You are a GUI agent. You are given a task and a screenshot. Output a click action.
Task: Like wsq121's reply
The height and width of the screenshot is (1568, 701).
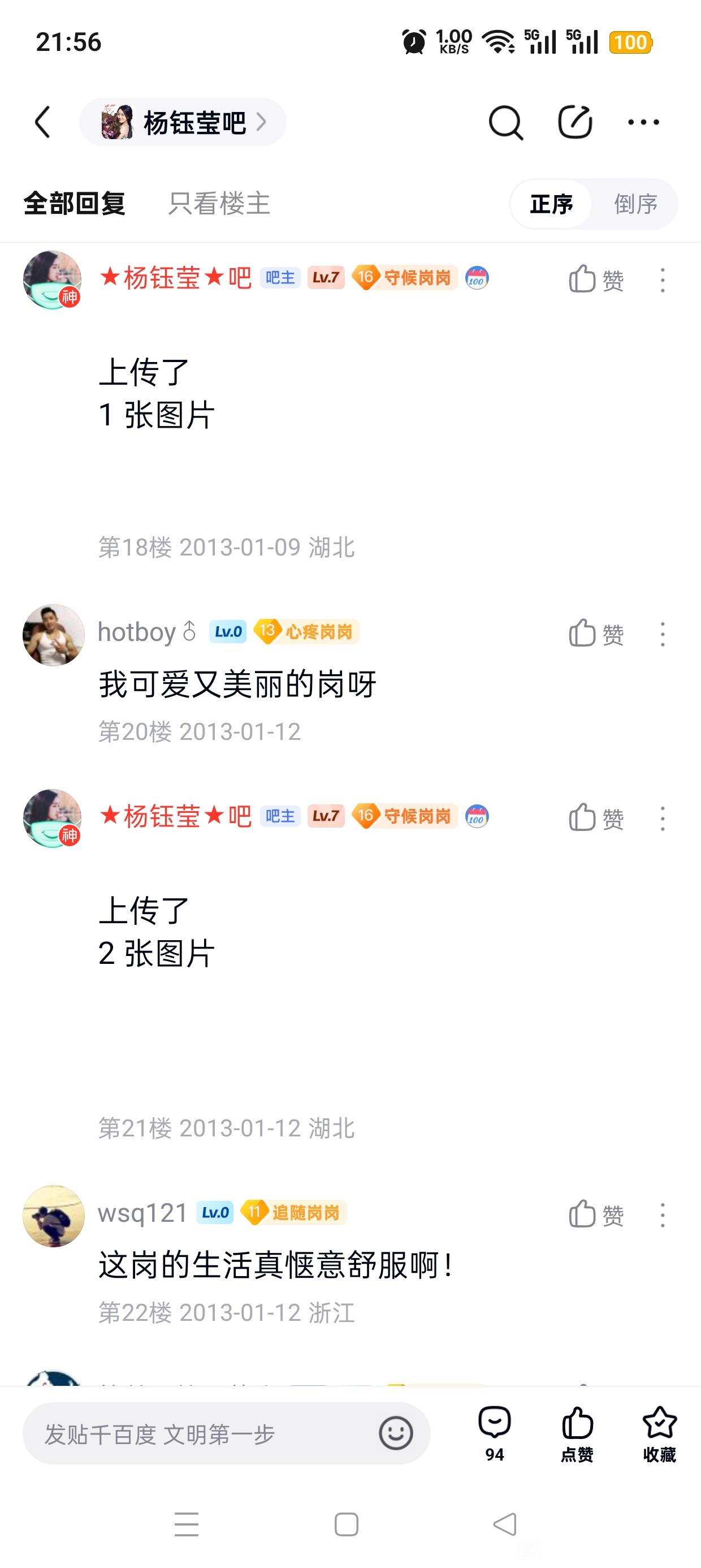point(596,1215)
